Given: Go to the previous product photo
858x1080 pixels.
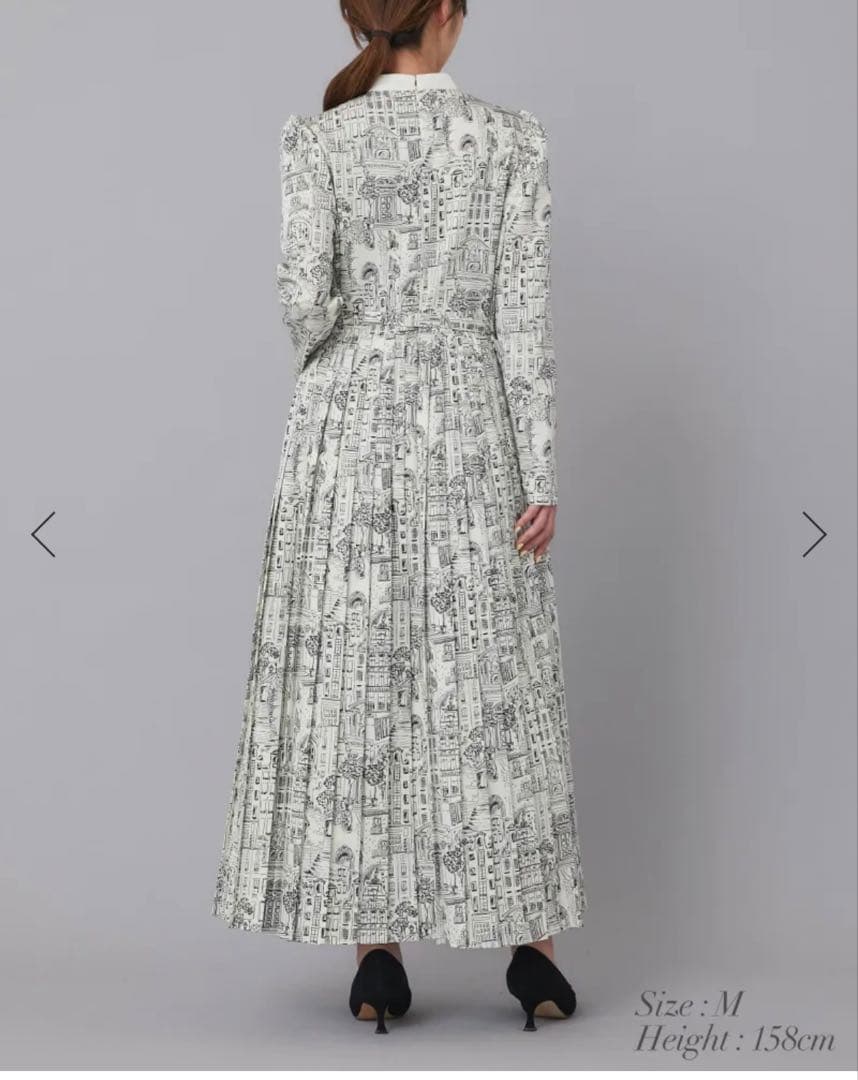Looking at the screenshot, I should (x=43, y=534).
